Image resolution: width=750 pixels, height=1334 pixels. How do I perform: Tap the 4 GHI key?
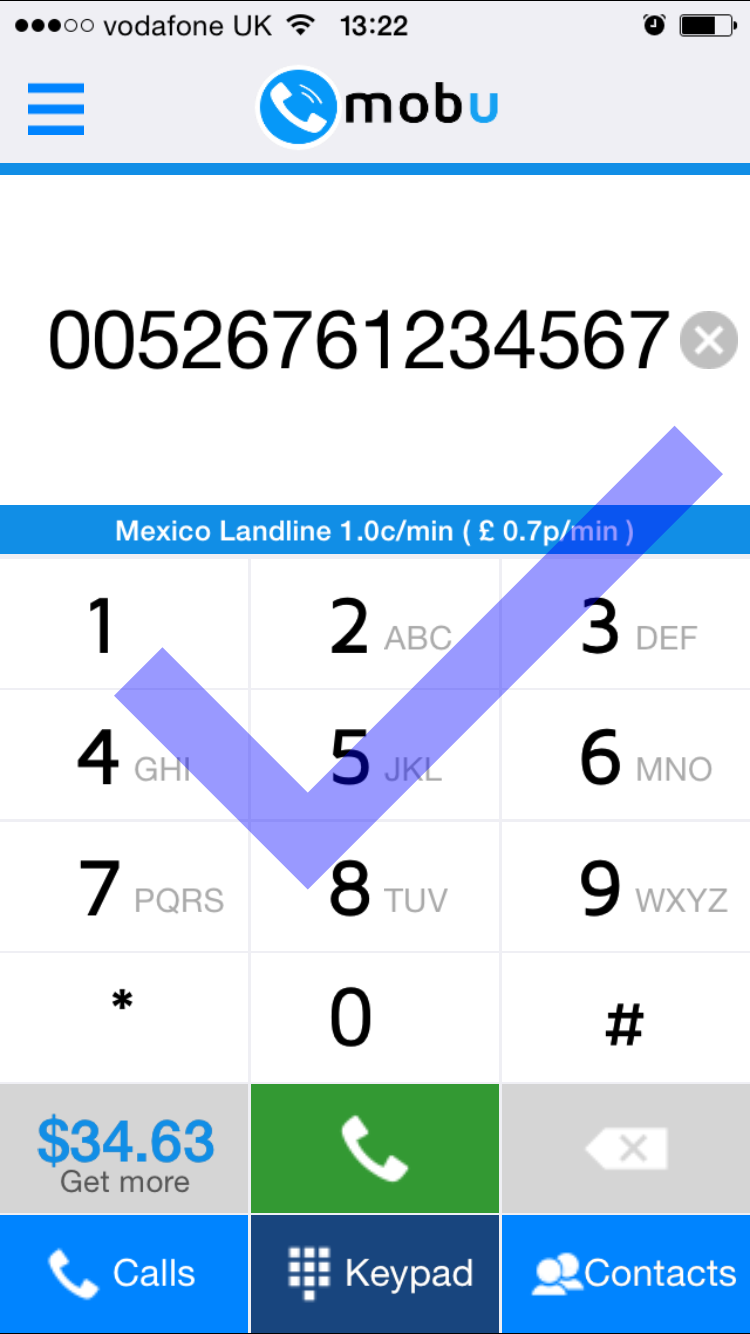tap(124, 757)
